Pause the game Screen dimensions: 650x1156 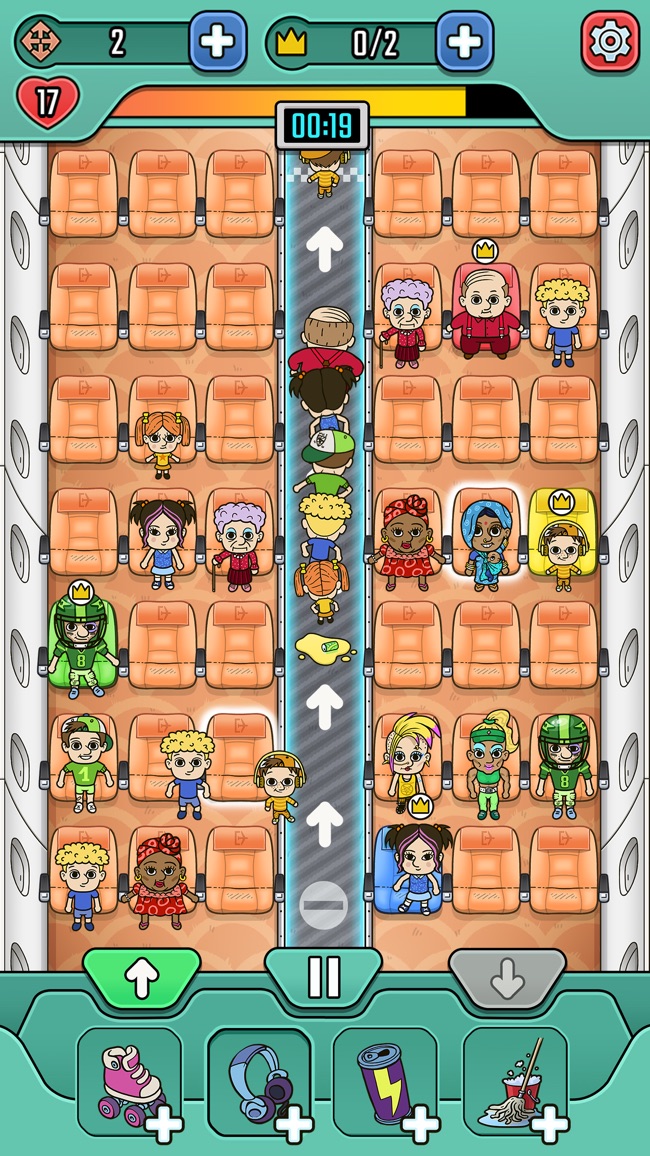[324, 978]
